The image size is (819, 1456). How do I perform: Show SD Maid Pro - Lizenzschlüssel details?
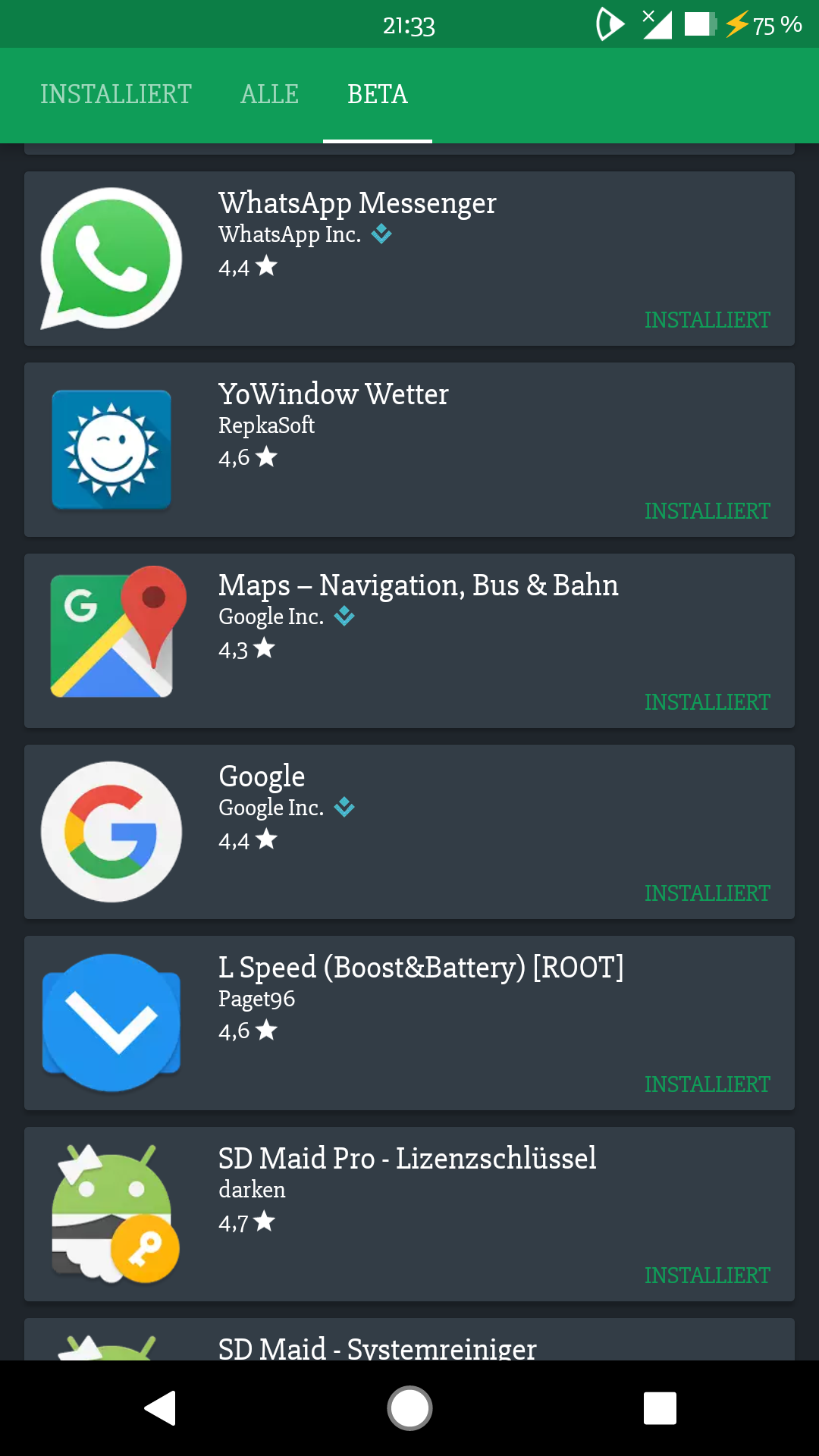click(409, 1214)
